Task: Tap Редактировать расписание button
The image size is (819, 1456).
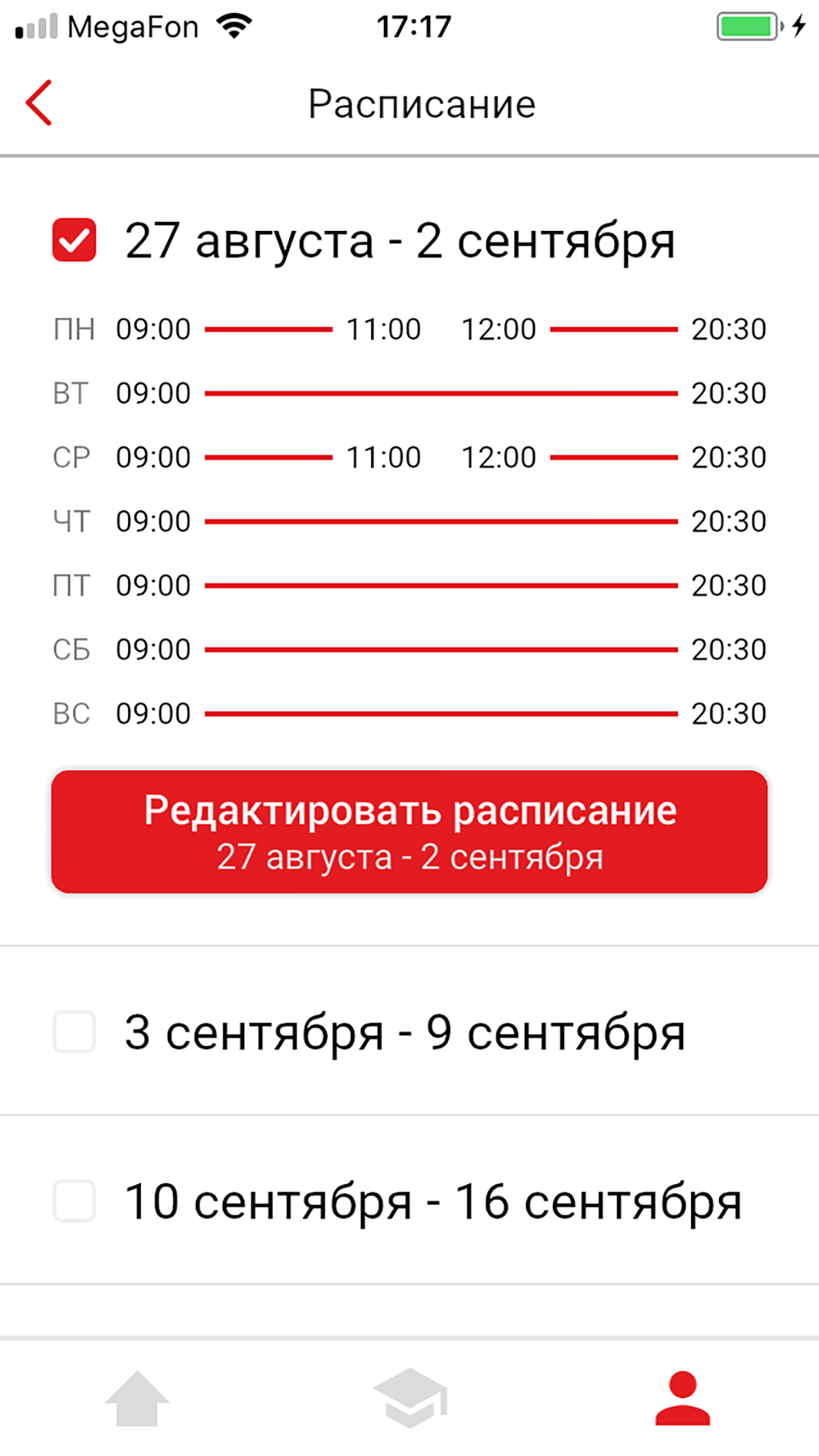Action: click(409, 831)
